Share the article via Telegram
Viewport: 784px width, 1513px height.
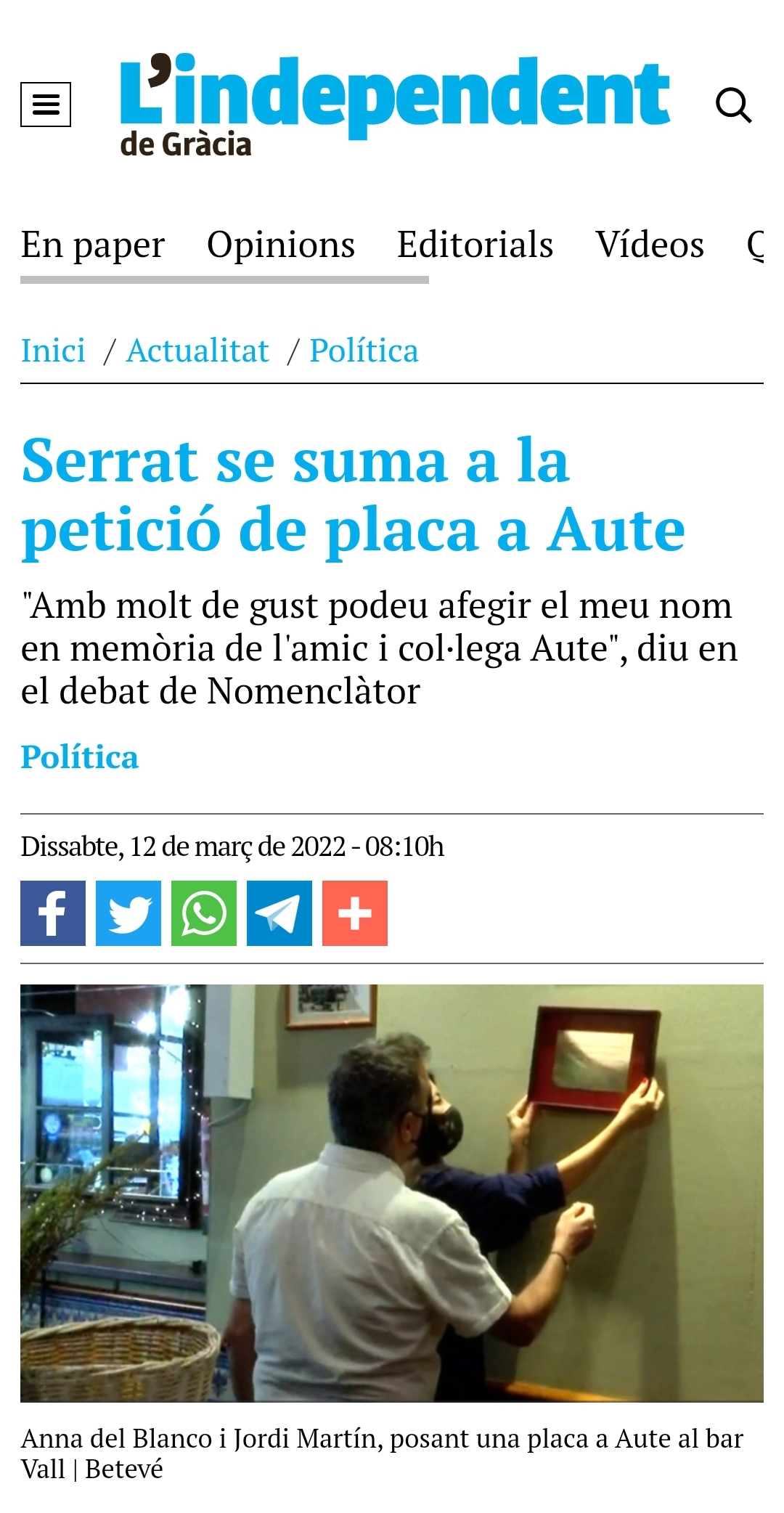pos(279,913)
